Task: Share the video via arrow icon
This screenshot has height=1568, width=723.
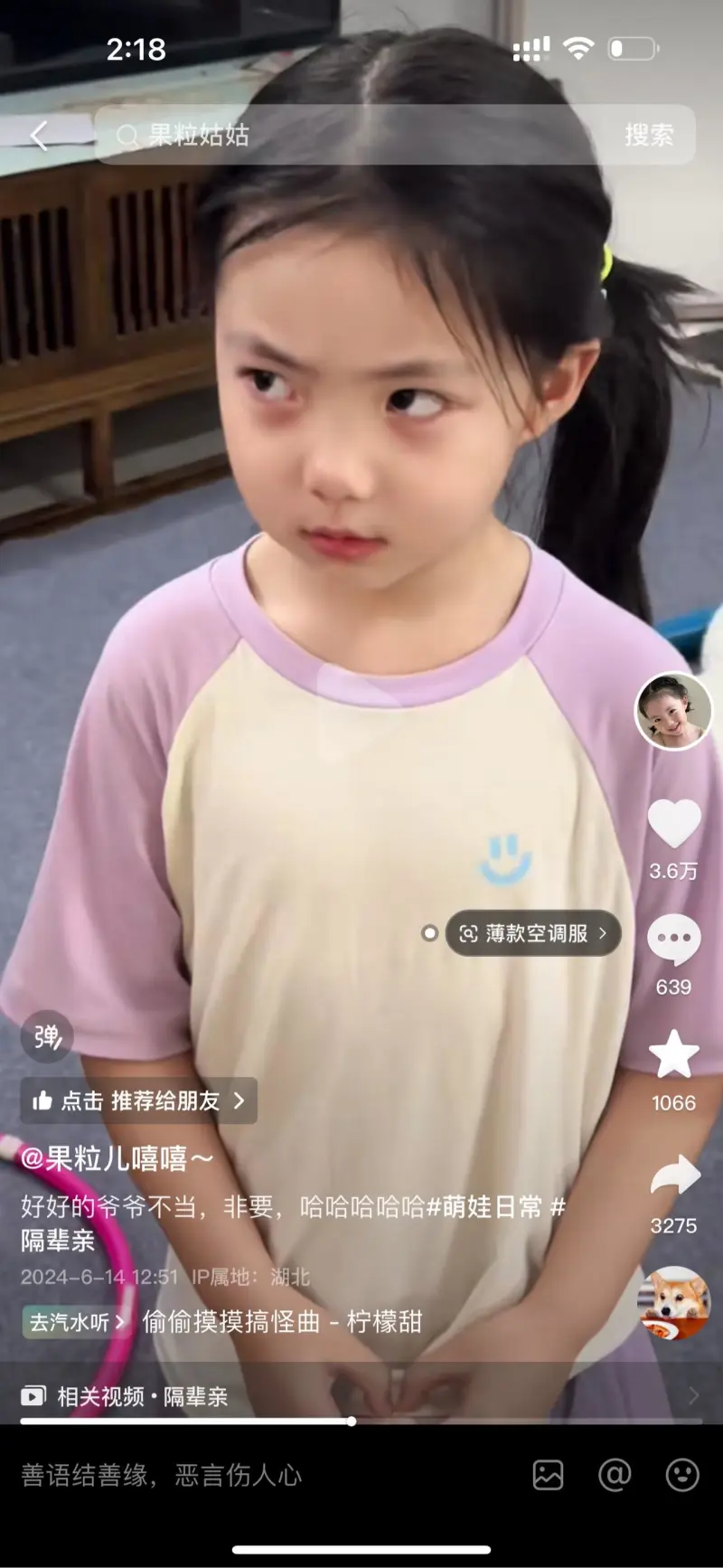Action: click(x=674, y=1176)
